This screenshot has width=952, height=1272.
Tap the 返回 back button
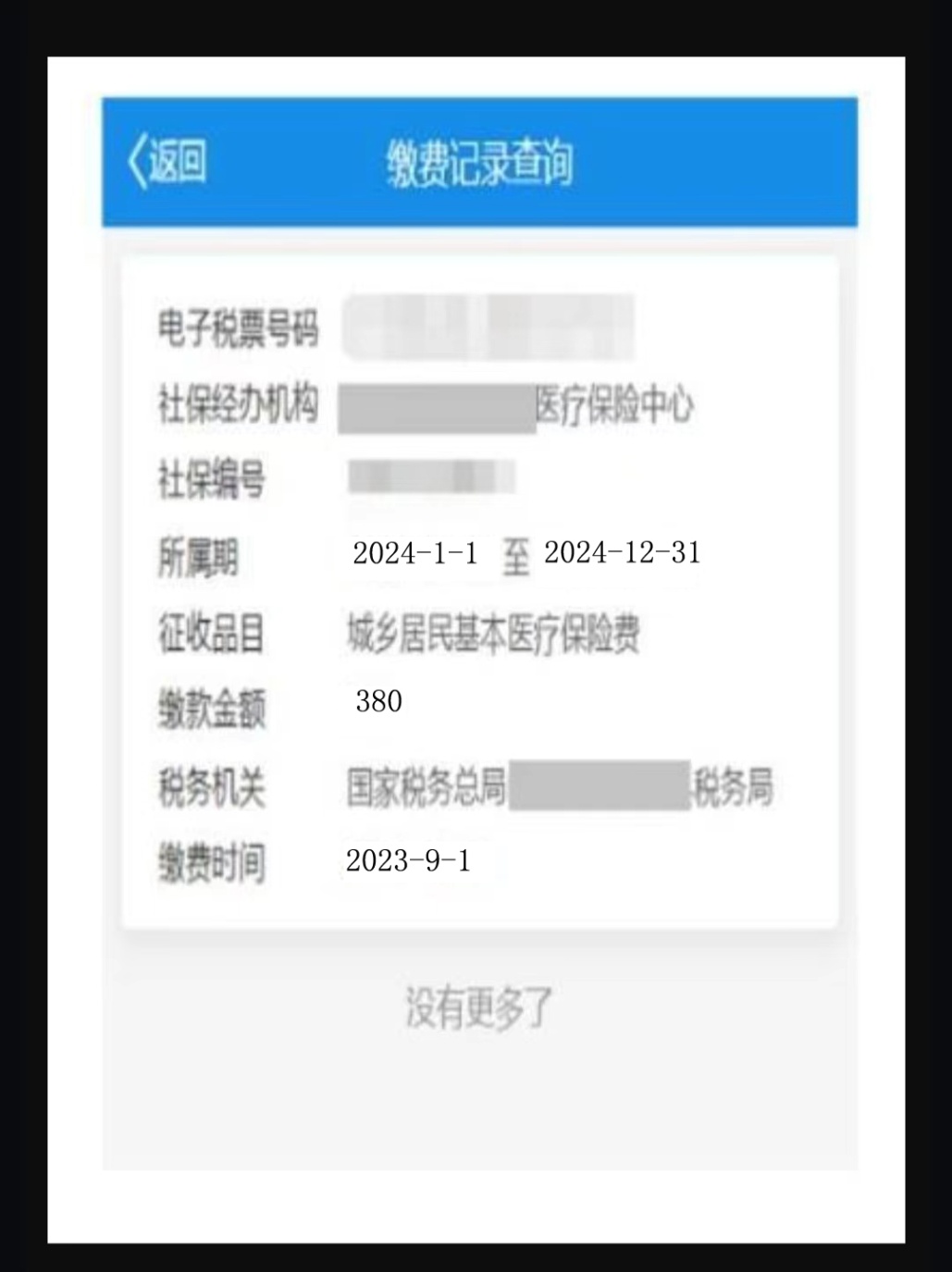[x=167, y=162]
